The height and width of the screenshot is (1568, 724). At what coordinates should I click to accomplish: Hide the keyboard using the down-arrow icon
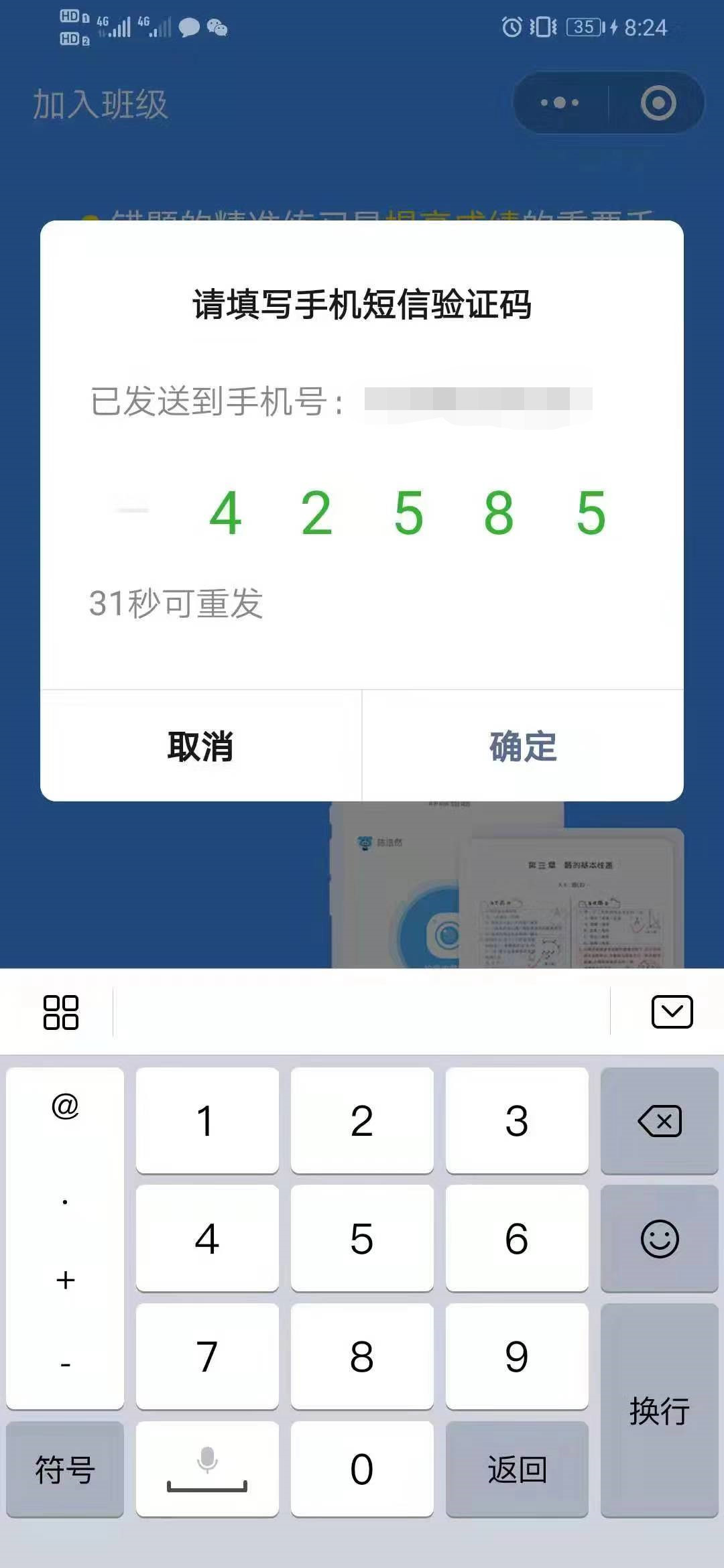pos(672,1011)
